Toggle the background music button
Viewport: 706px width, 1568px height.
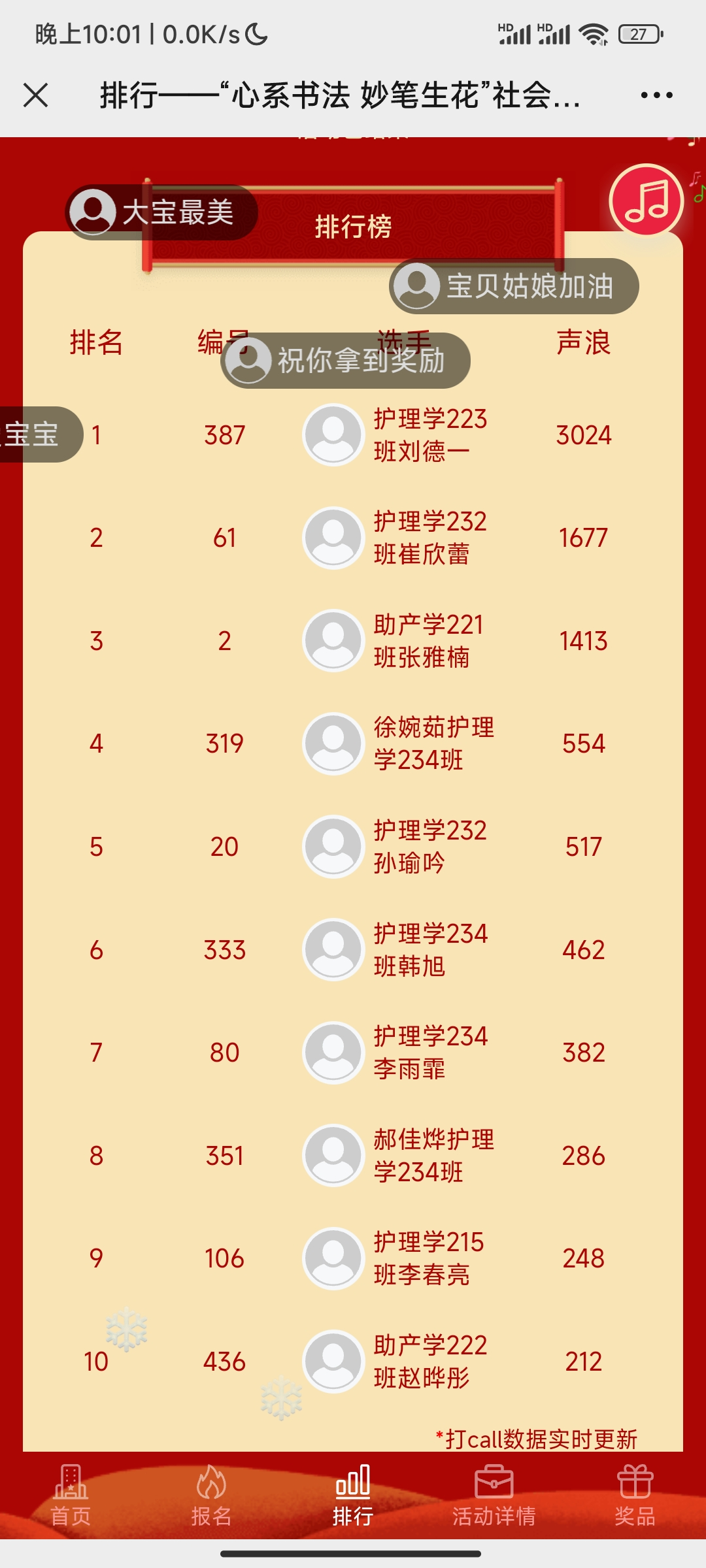pyautogui.click(x=646, y=200)
